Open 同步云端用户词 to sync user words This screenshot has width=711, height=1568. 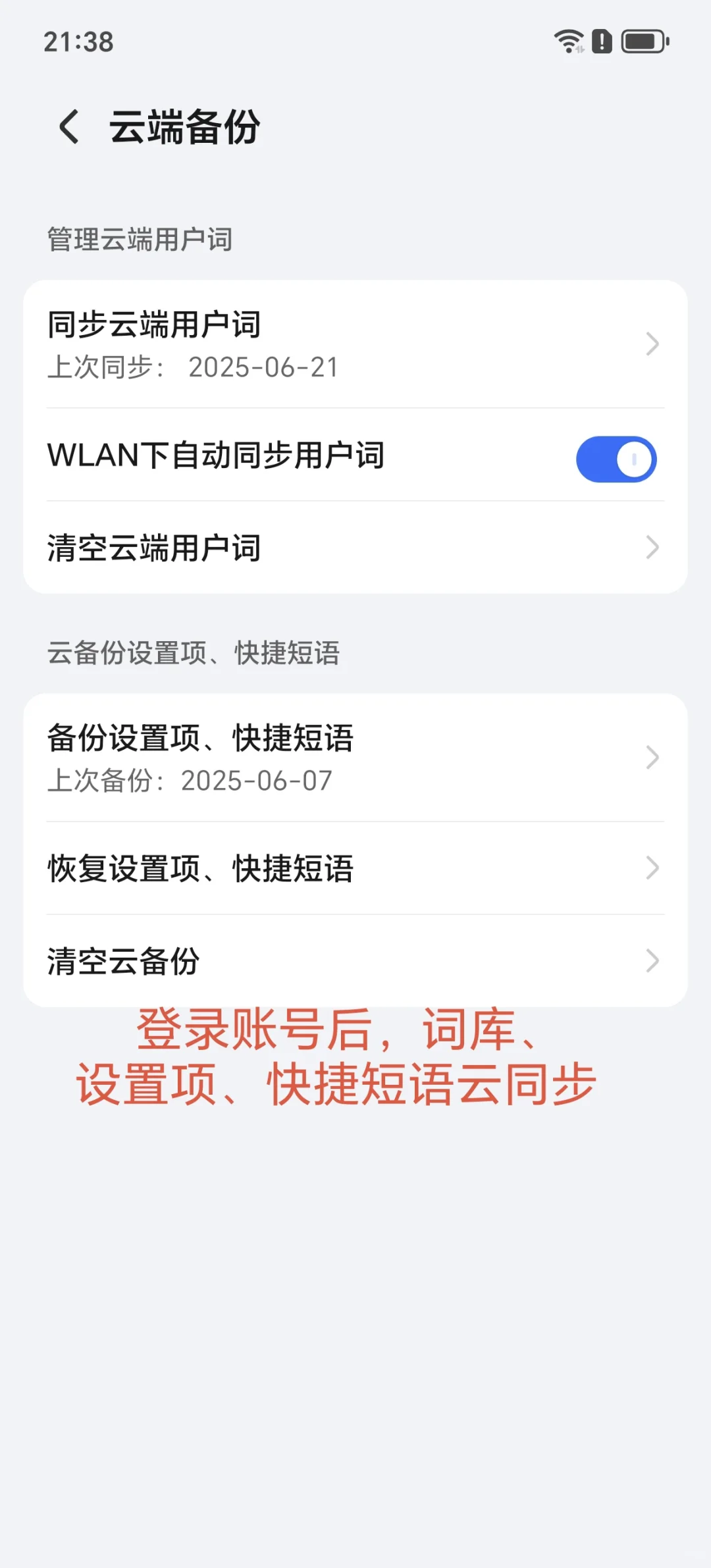pos(263,343)
